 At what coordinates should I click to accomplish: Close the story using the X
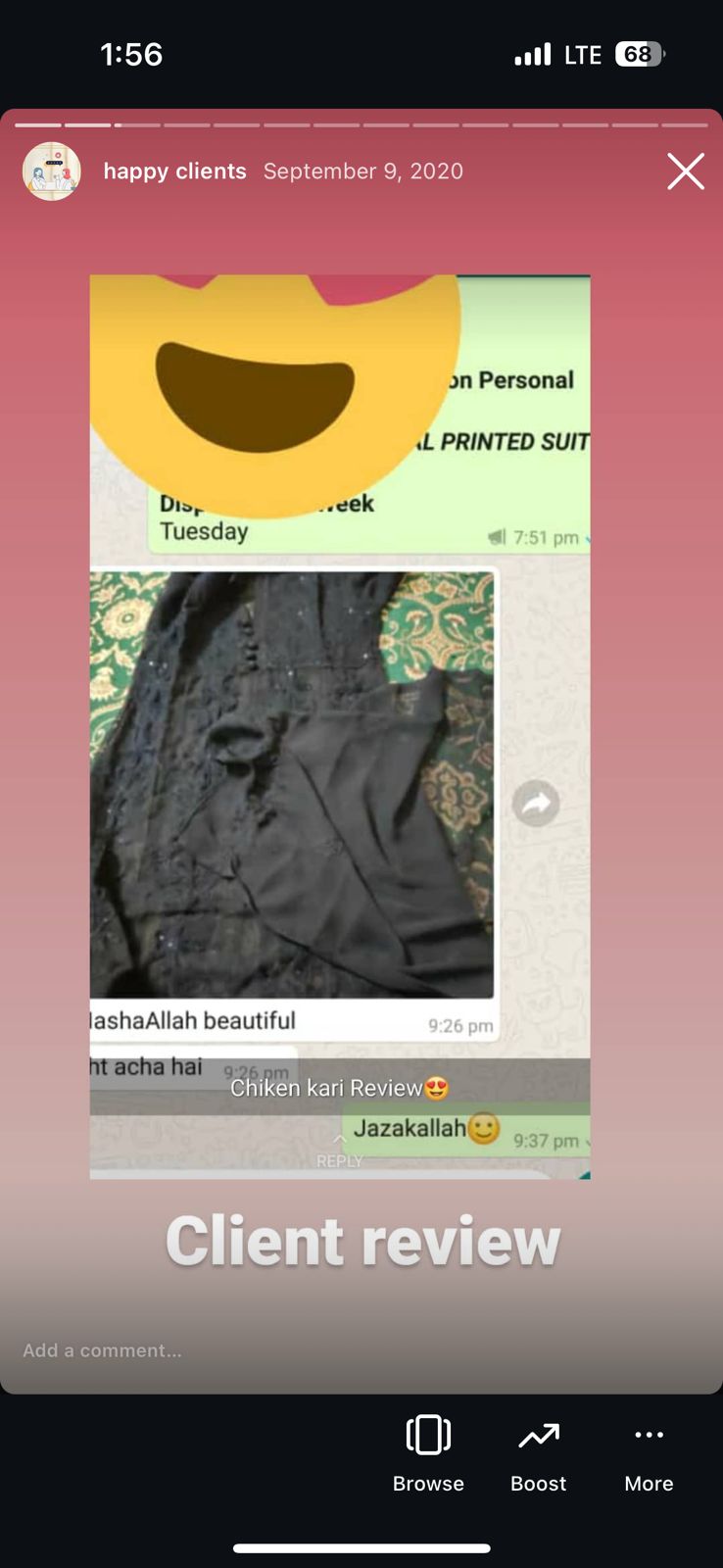[x=685, y=171]
